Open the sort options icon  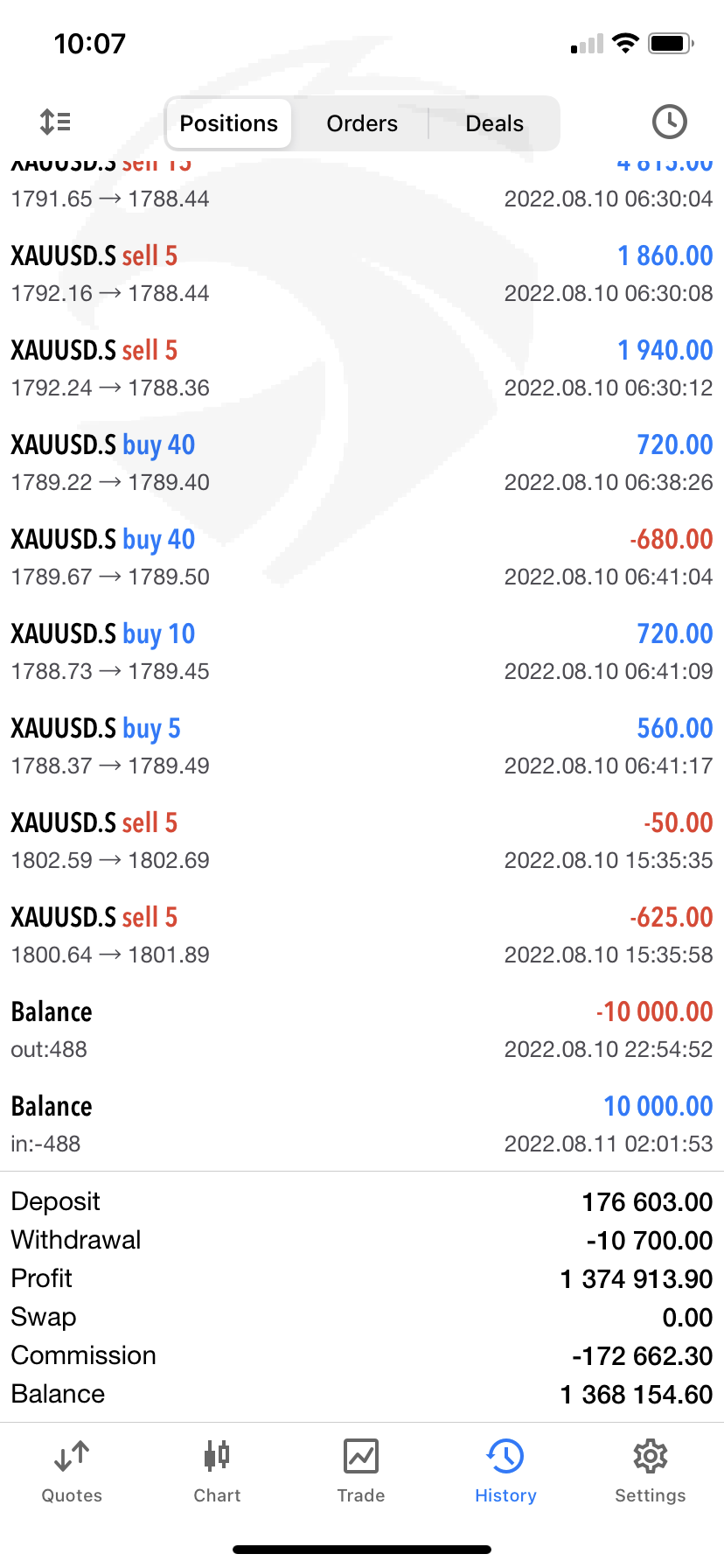[x=55, y=122]
